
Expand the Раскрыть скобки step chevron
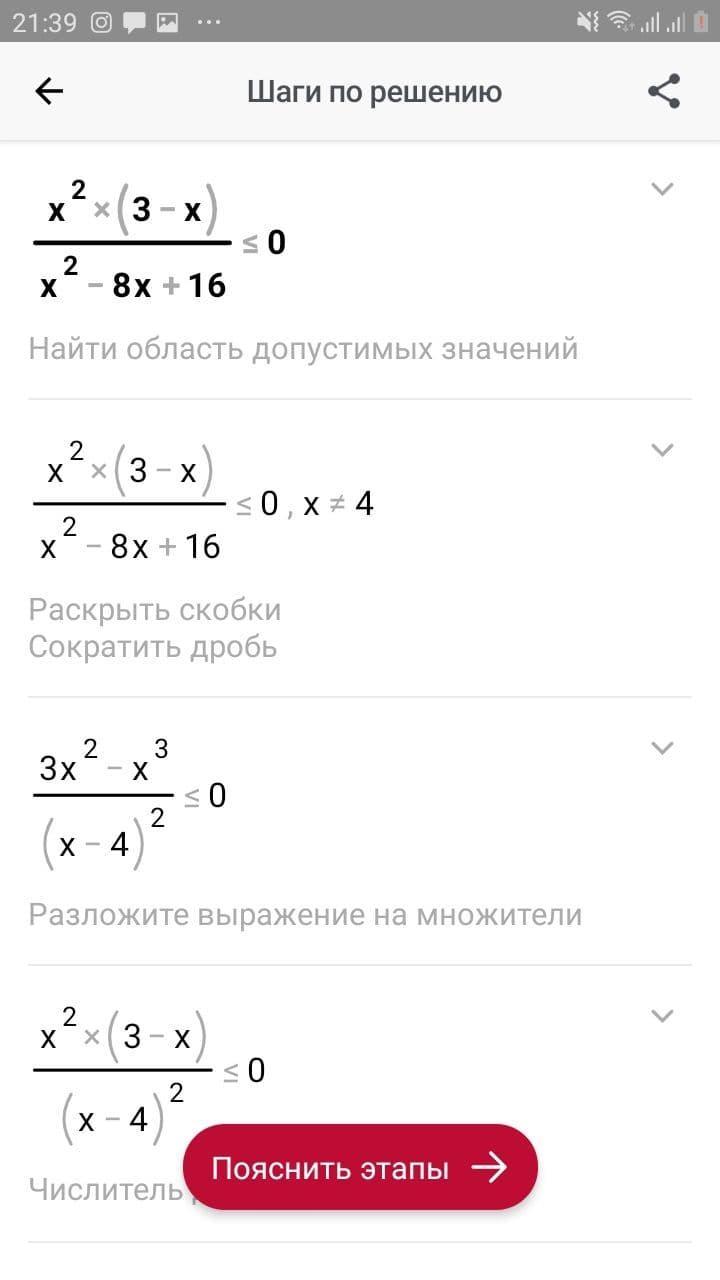coord(662,450)
